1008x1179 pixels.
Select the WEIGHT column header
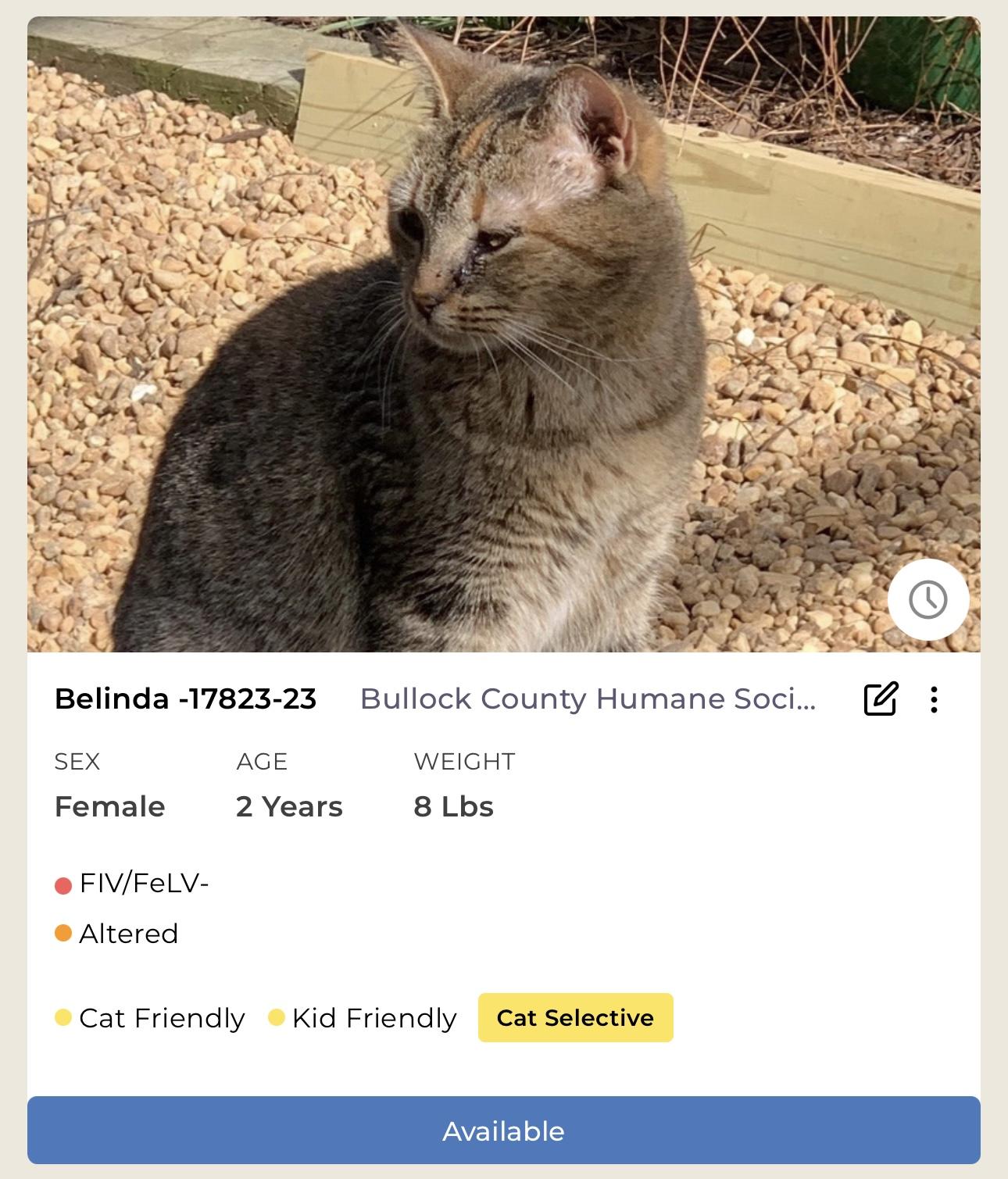465,760
